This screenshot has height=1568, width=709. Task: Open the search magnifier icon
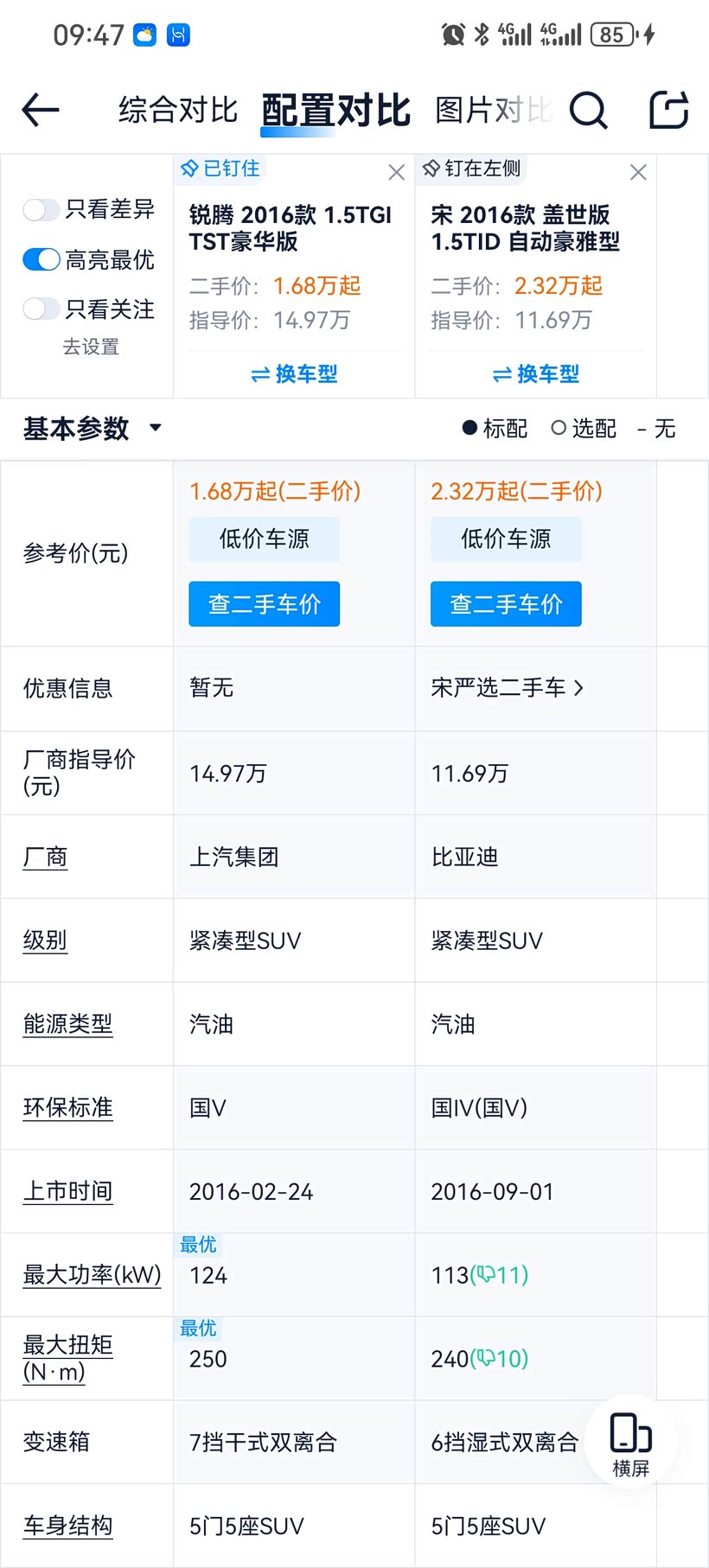tap(589, 111)
